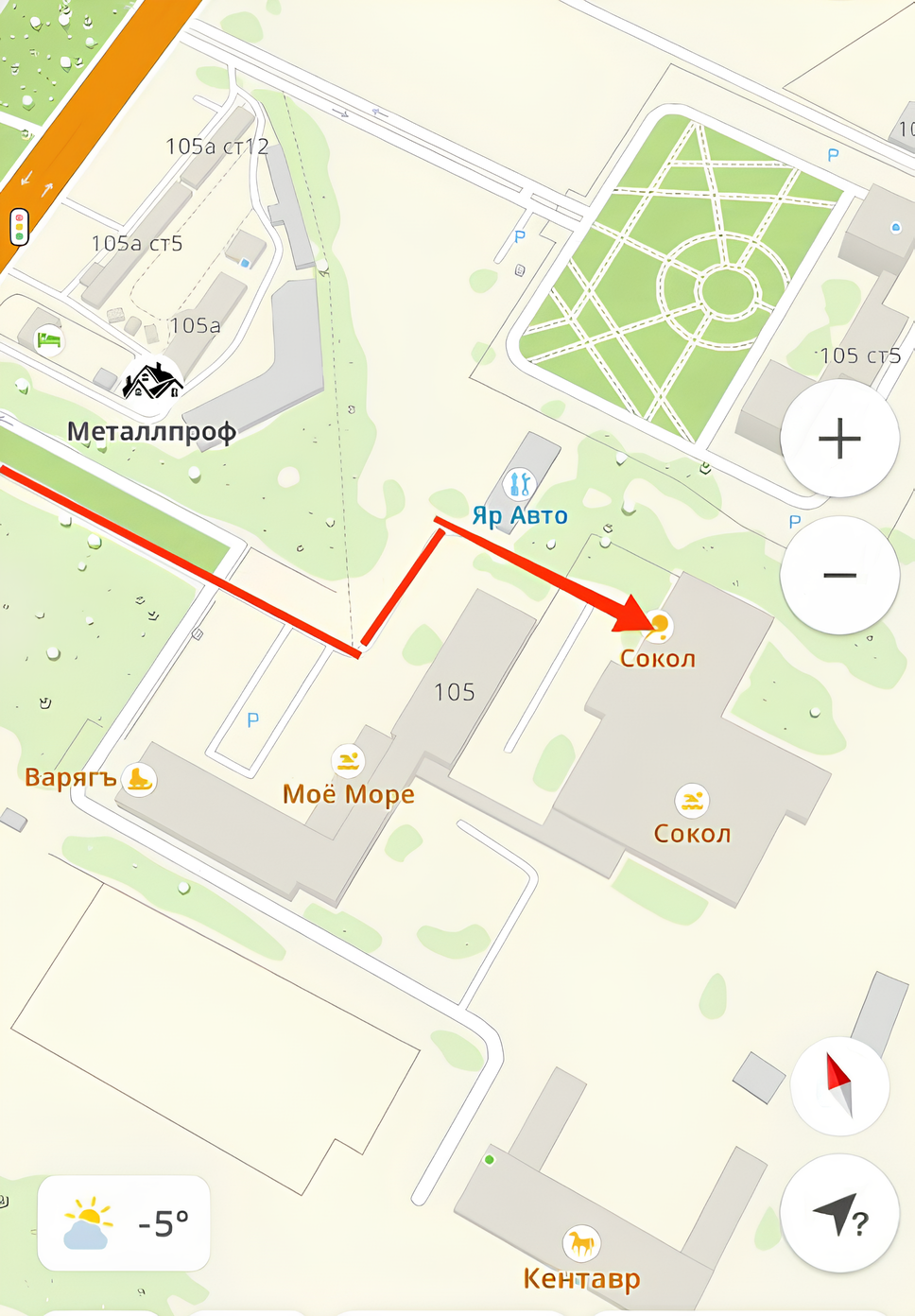Open the Кентавр horse marker

click(581, 1243)
